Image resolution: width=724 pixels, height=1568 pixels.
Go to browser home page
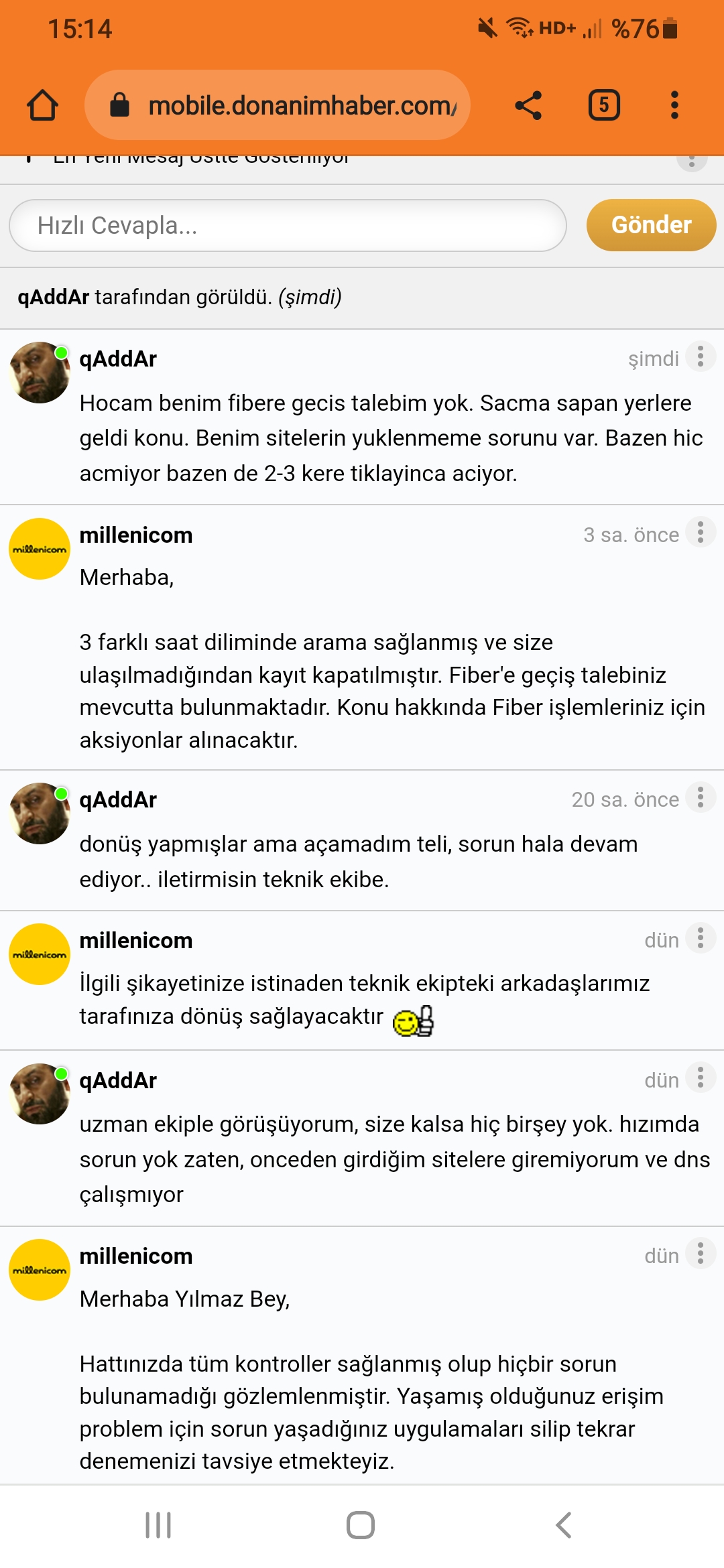(42, 105)
